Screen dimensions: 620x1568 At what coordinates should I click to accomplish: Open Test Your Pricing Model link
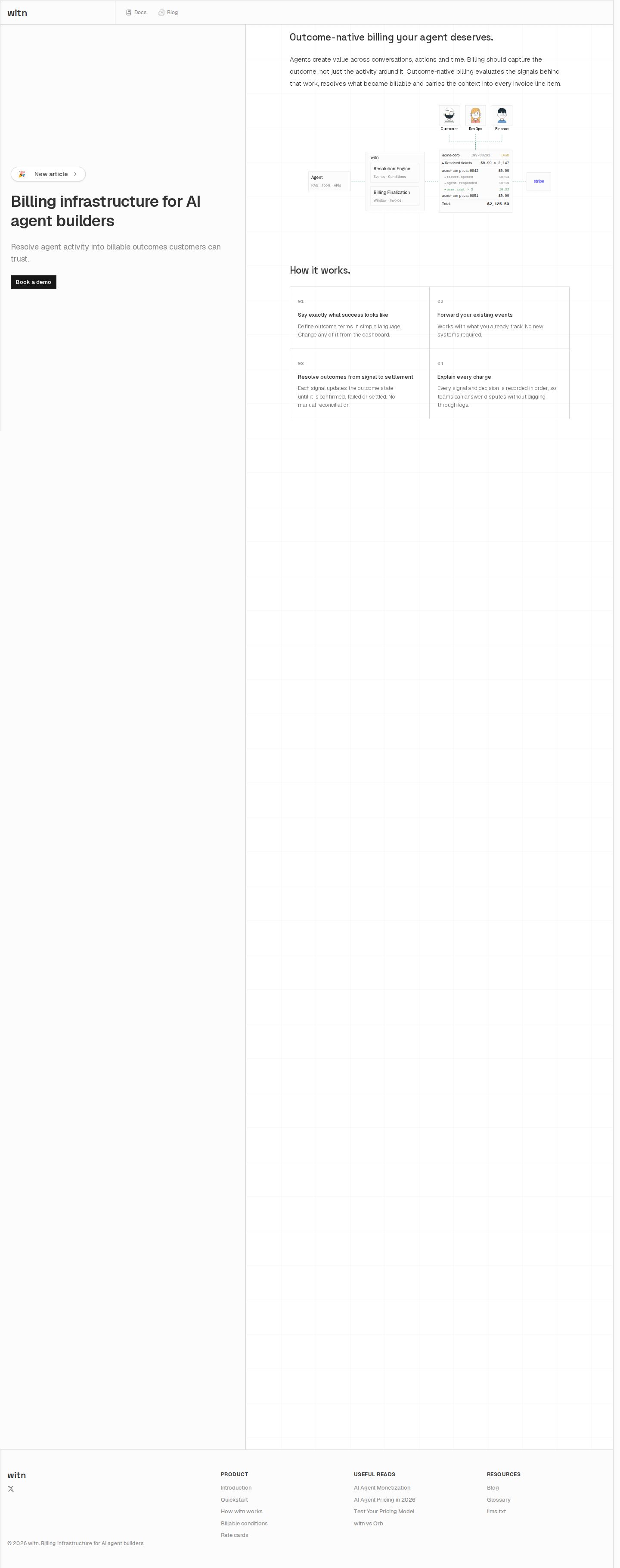pyautogui.click(x=384, y=1512)
